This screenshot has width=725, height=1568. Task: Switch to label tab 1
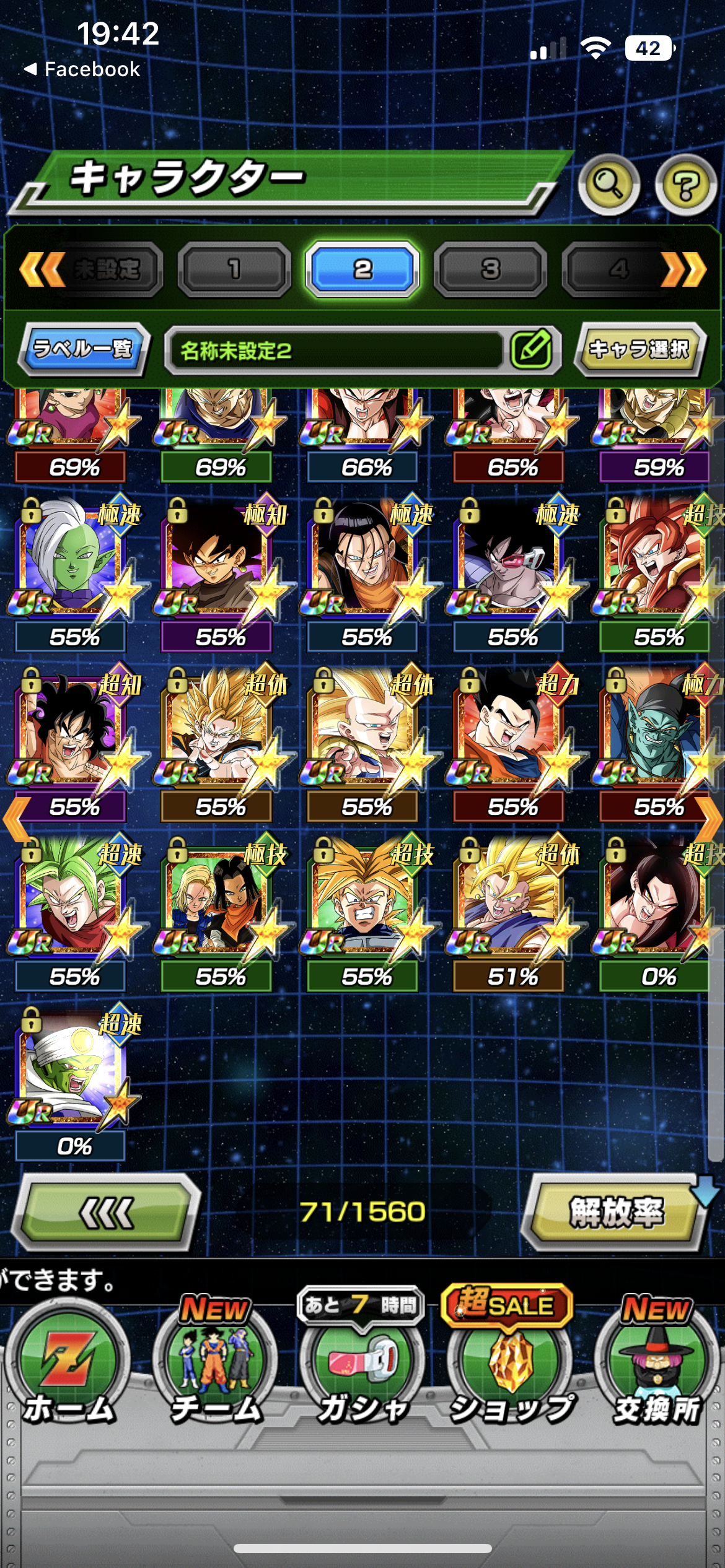tap(234, 269)
